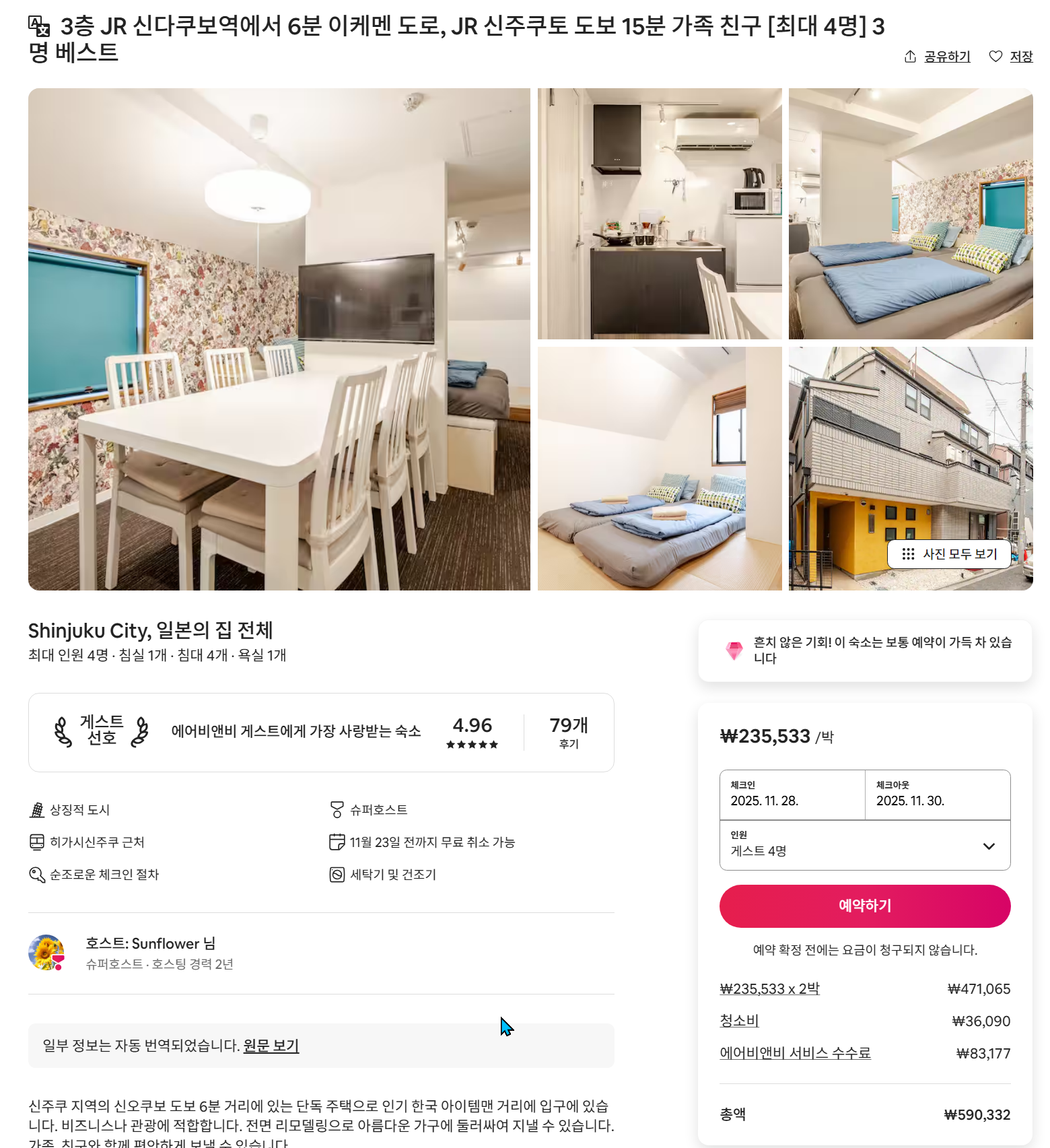Viewport: 1050px width, 1148px height.
Task: Open host Sunflower's profile
Action: pyautogui.click(x=46, y=953)
